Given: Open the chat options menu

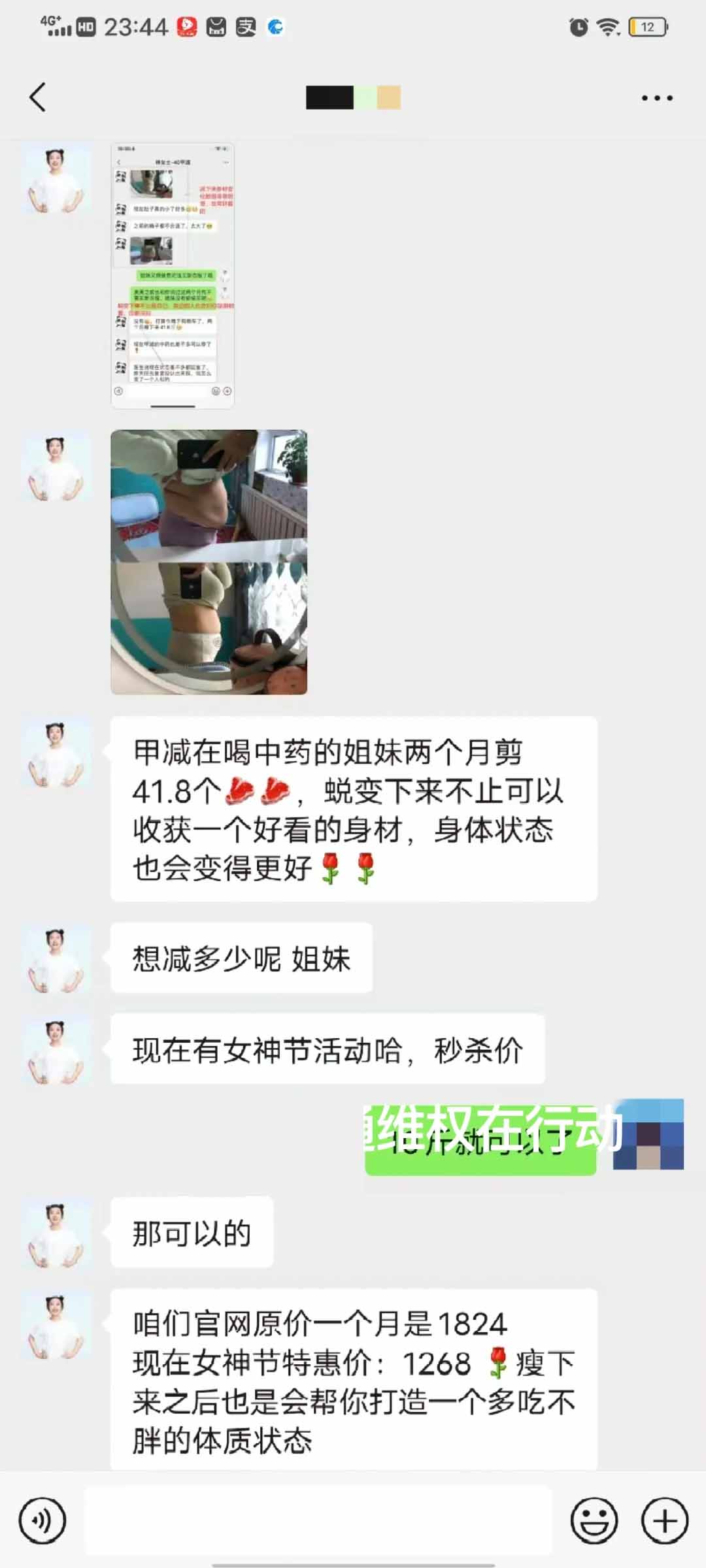Looking at the screenshot, I should coord(656,98).
